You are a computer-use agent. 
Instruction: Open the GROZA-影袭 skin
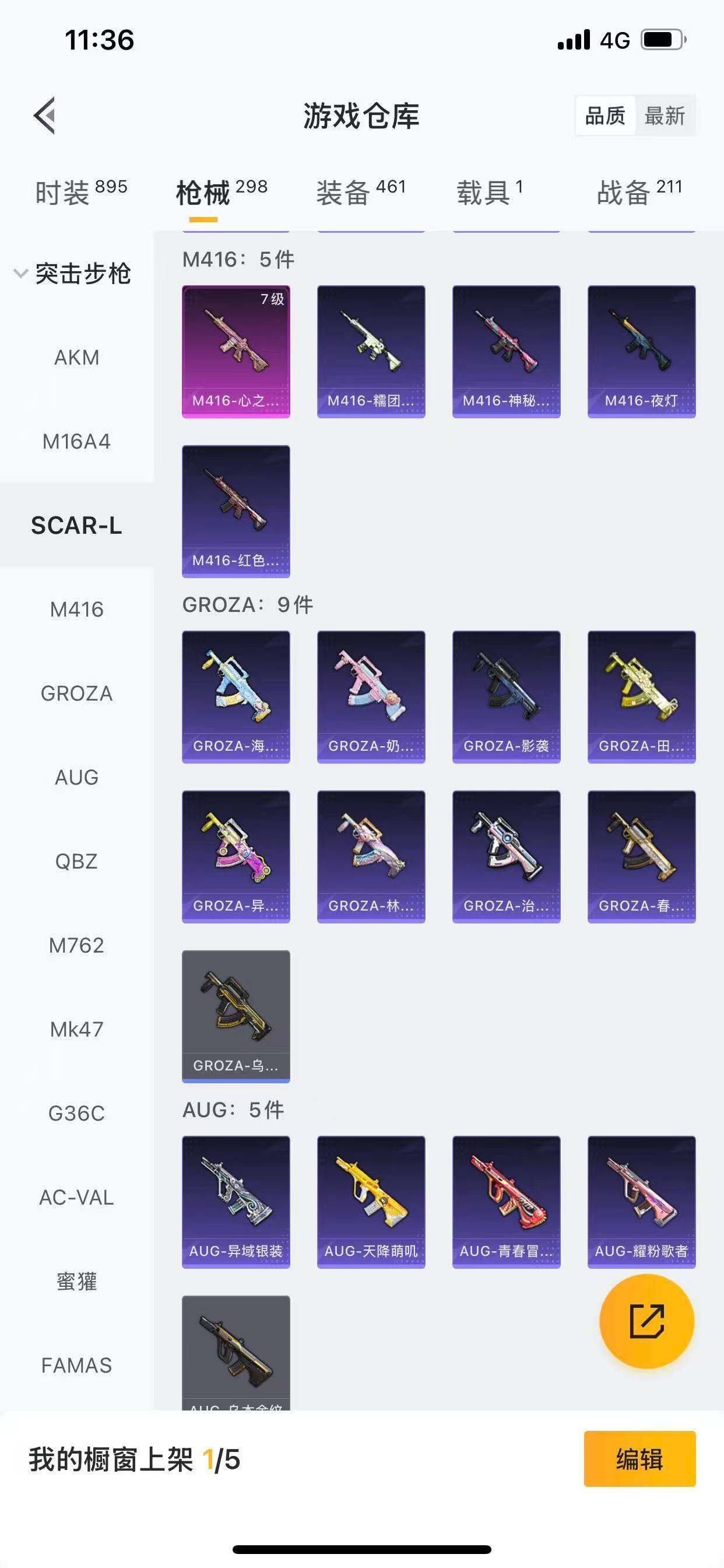(506, 696)
